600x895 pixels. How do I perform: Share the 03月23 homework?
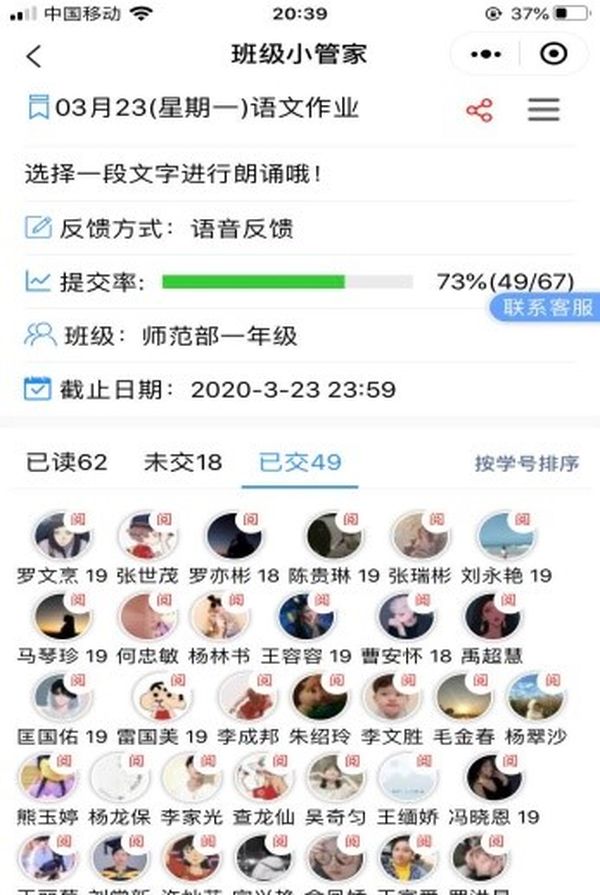click(x=479, y=109)
